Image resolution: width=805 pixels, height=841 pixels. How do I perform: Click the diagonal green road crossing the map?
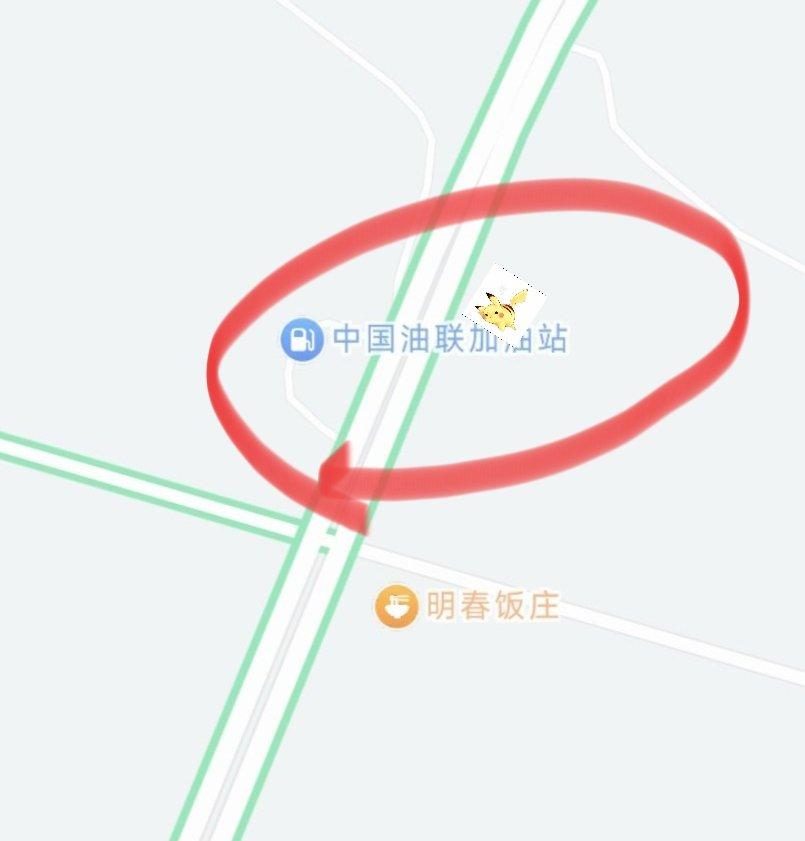pyautogui.click(x=120, y=460)
